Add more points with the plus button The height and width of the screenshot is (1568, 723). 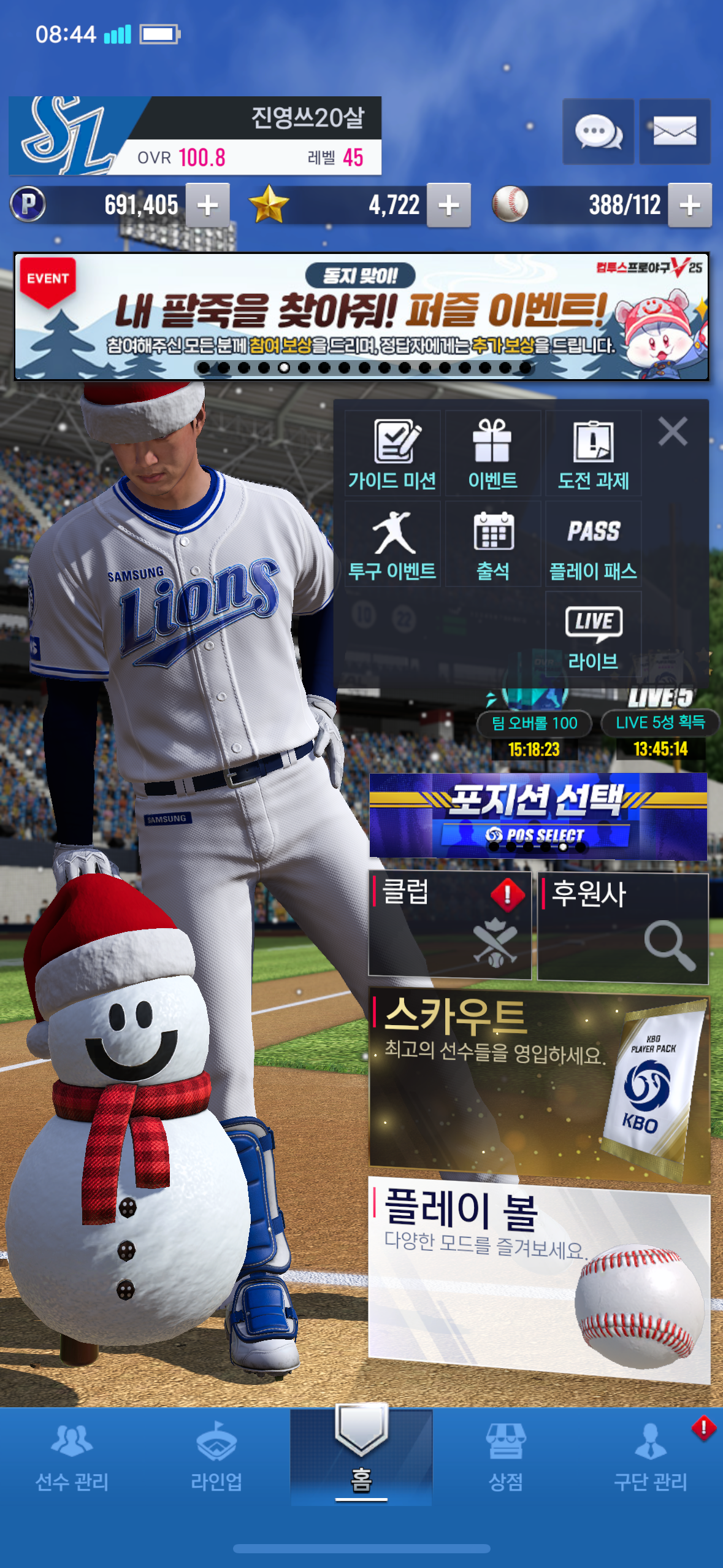[208, 206]
